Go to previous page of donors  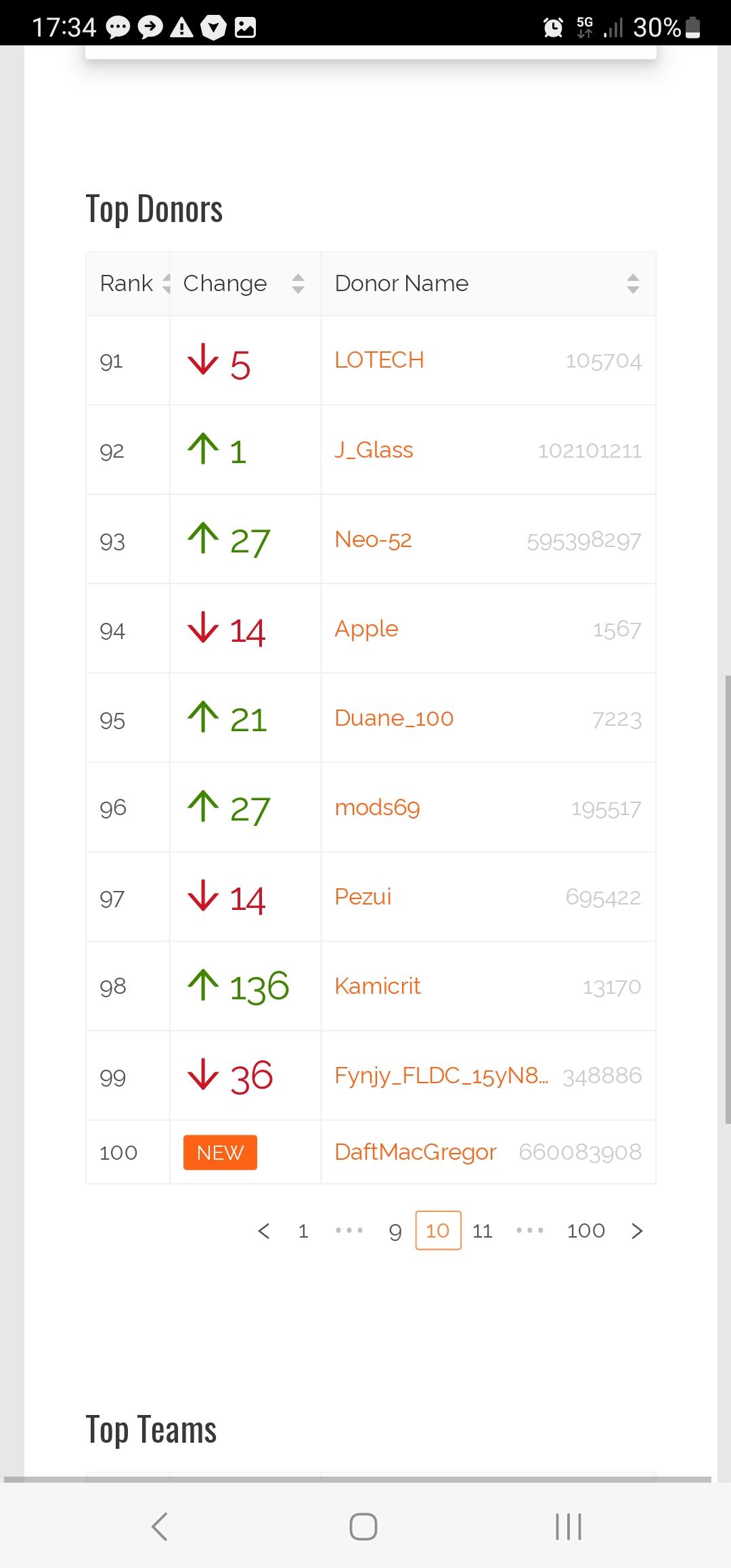click(264, 1231)
